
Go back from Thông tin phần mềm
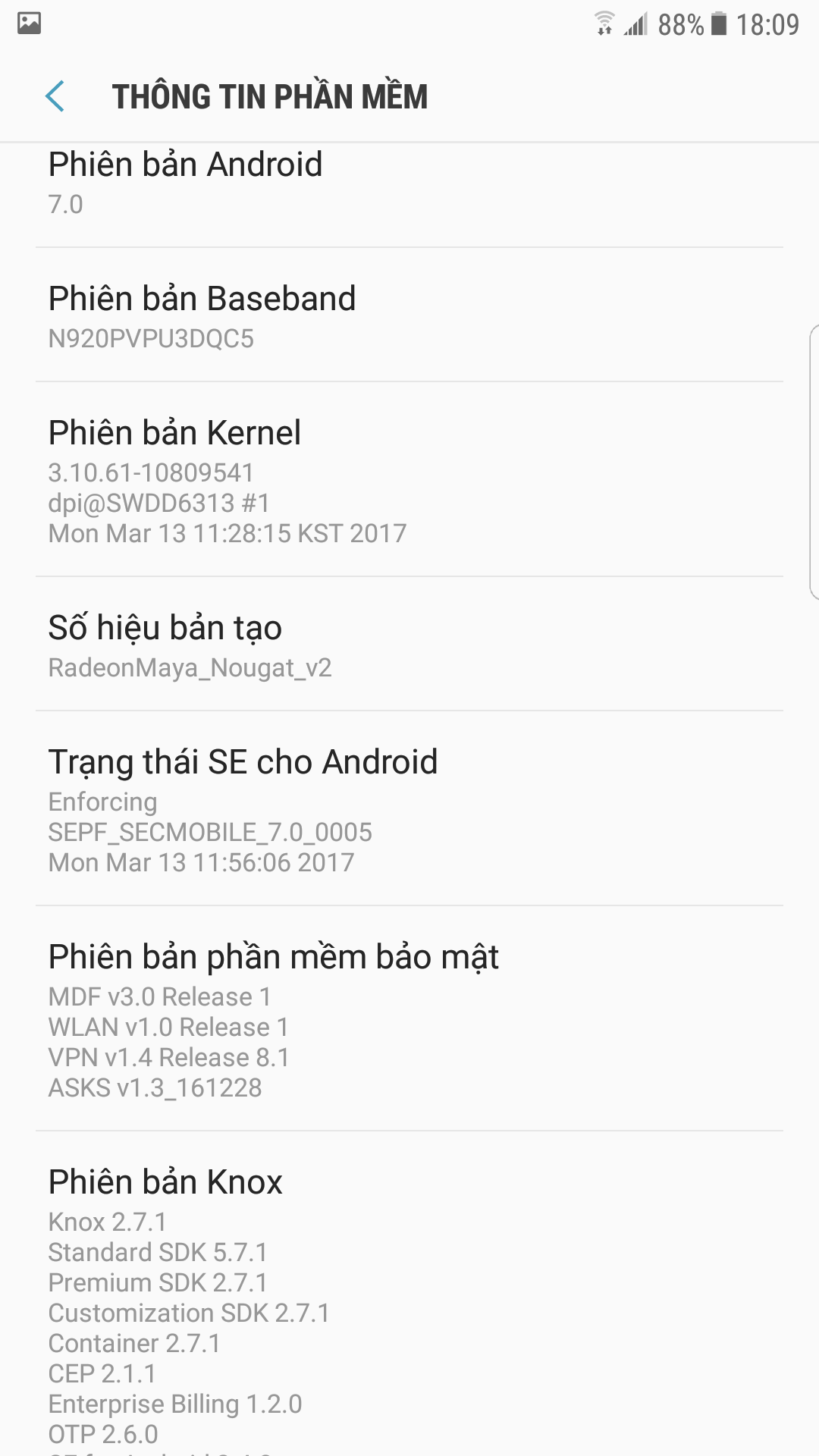[55, 96]
